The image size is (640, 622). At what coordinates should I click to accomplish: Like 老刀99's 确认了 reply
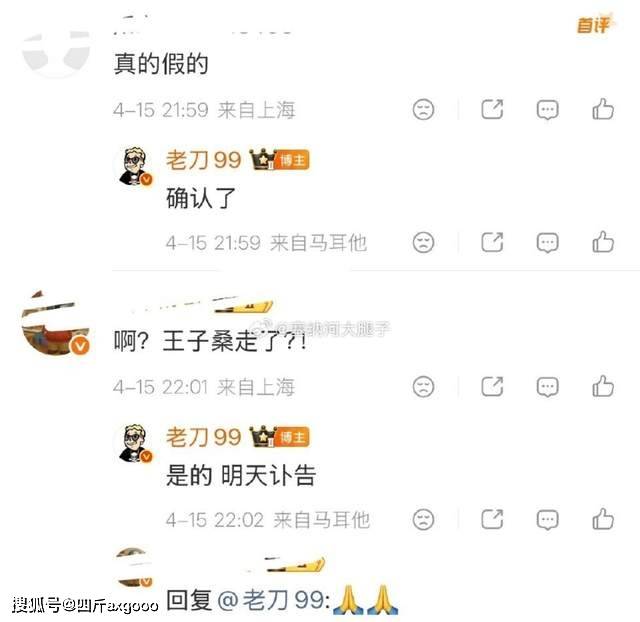[603, 242]
